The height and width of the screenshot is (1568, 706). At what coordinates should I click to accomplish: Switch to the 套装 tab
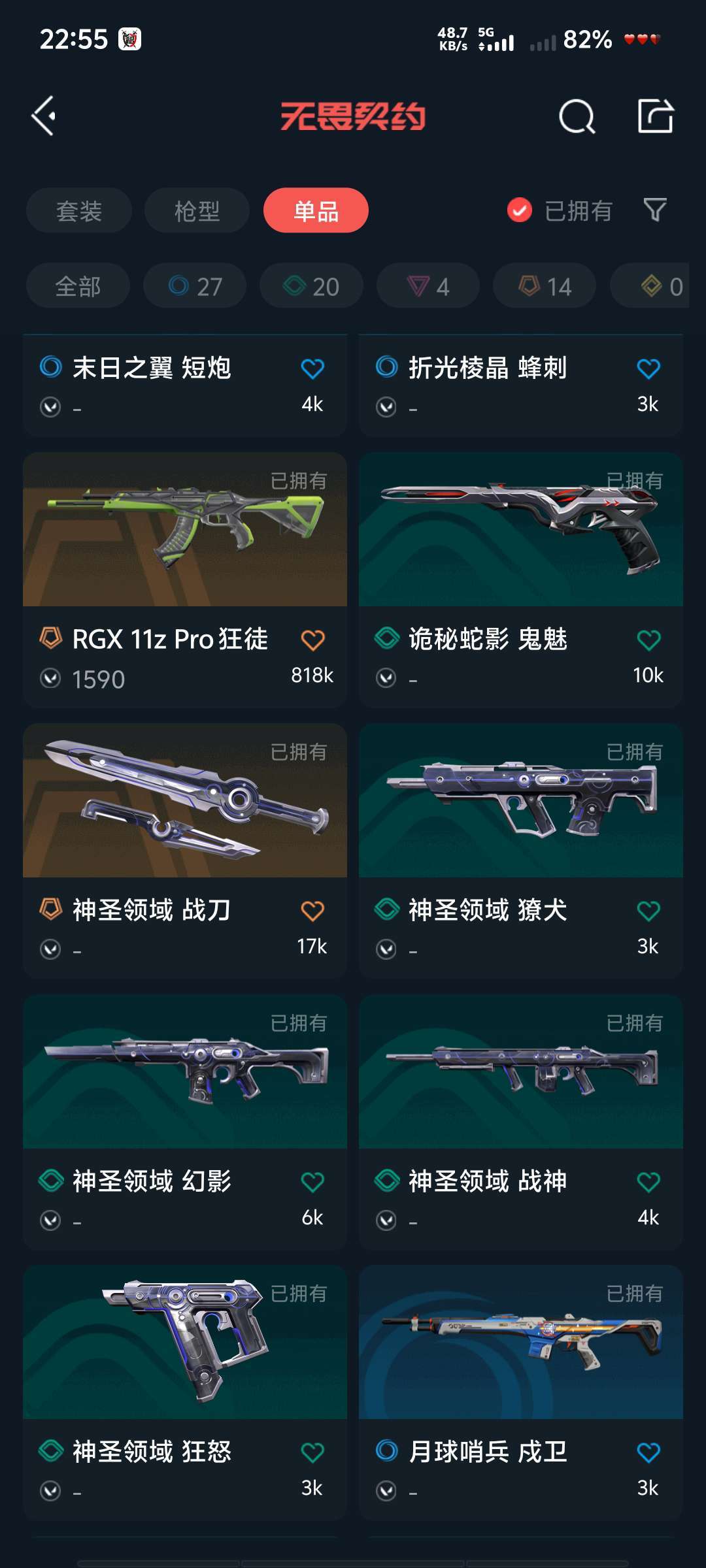[78, 210]
